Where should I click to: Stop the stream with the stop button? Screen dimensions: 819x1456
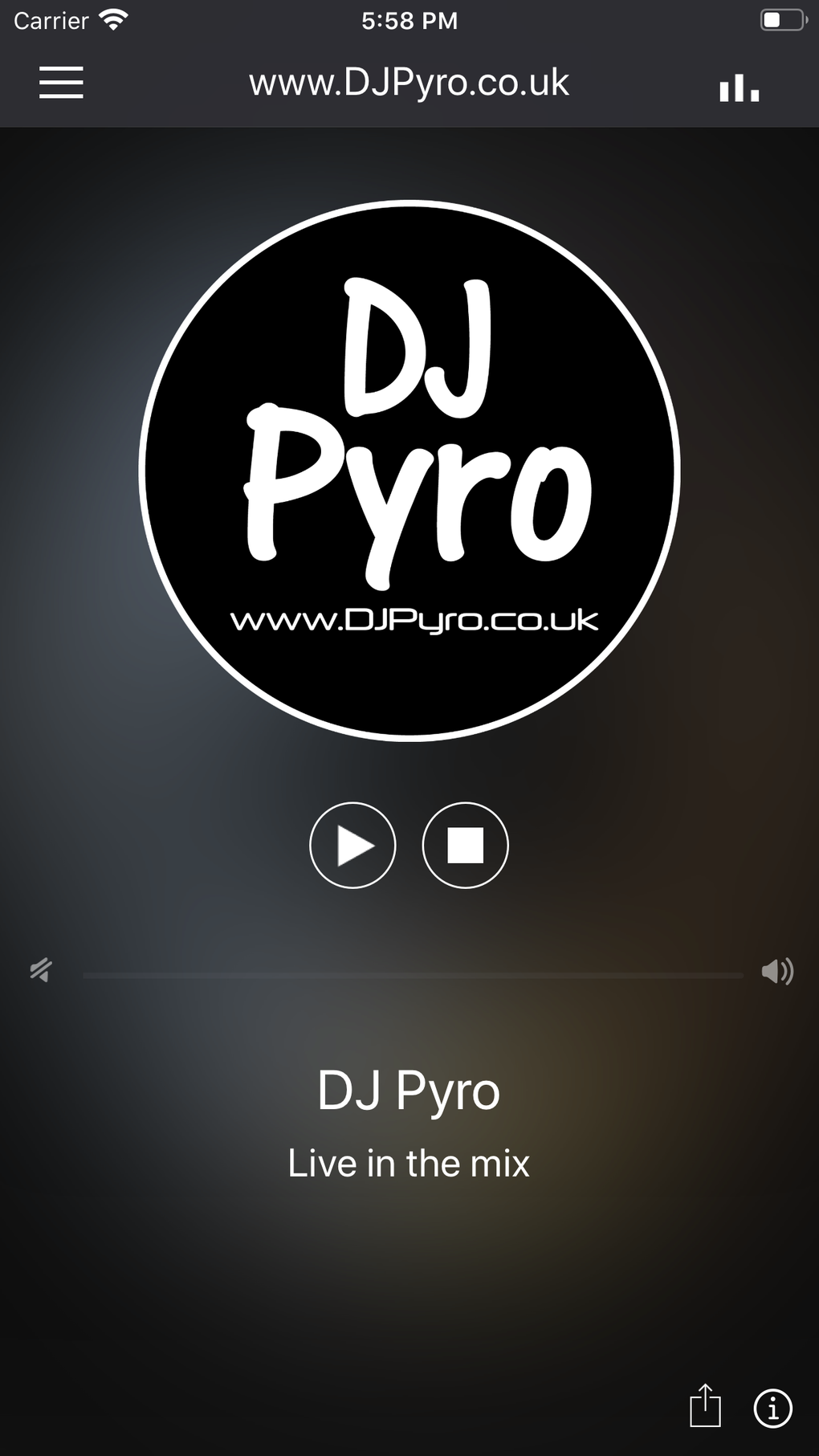pyautogui.click(x=465, y=845)
